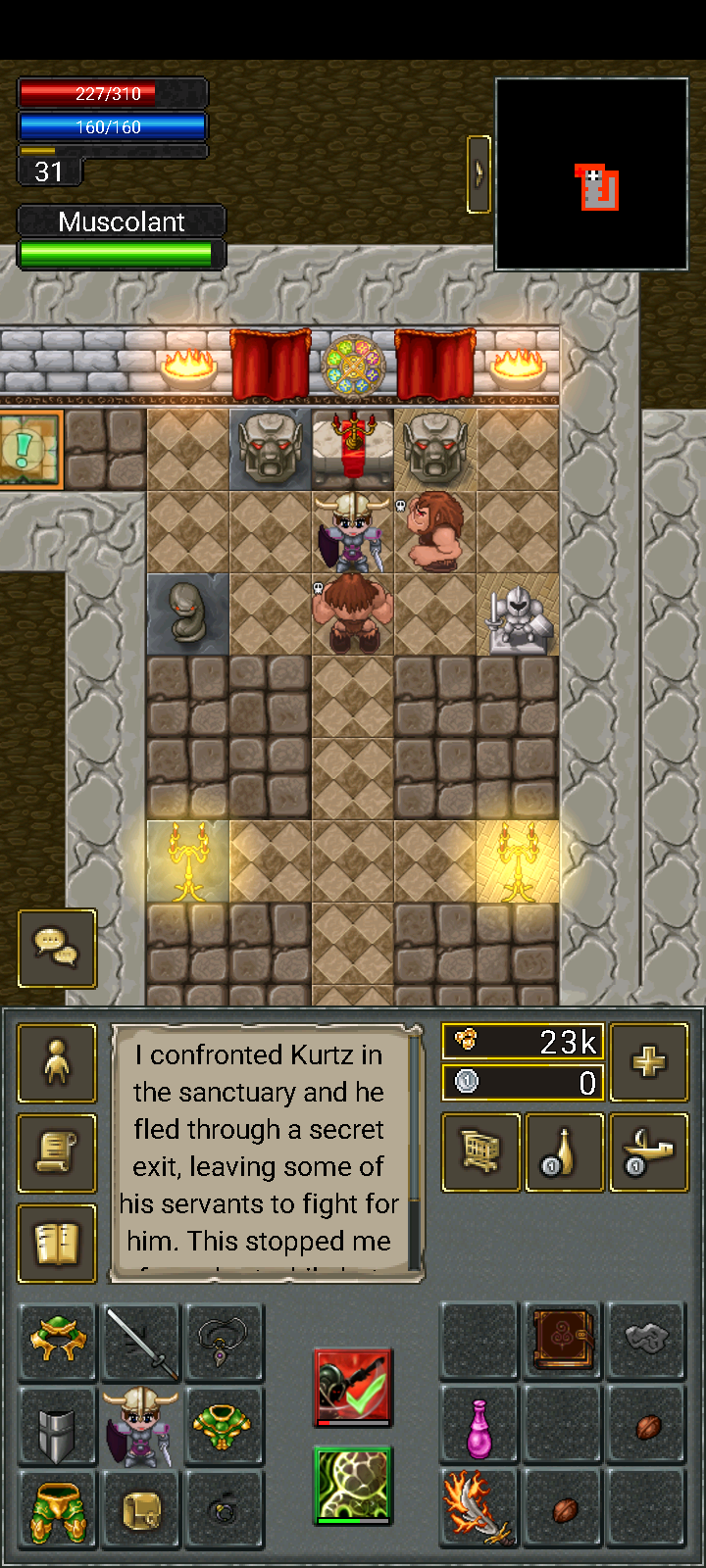The image size is (706, 1568).
Task: Collapse the minimap with the arrow tab
Action: click(x=479, y=173)
